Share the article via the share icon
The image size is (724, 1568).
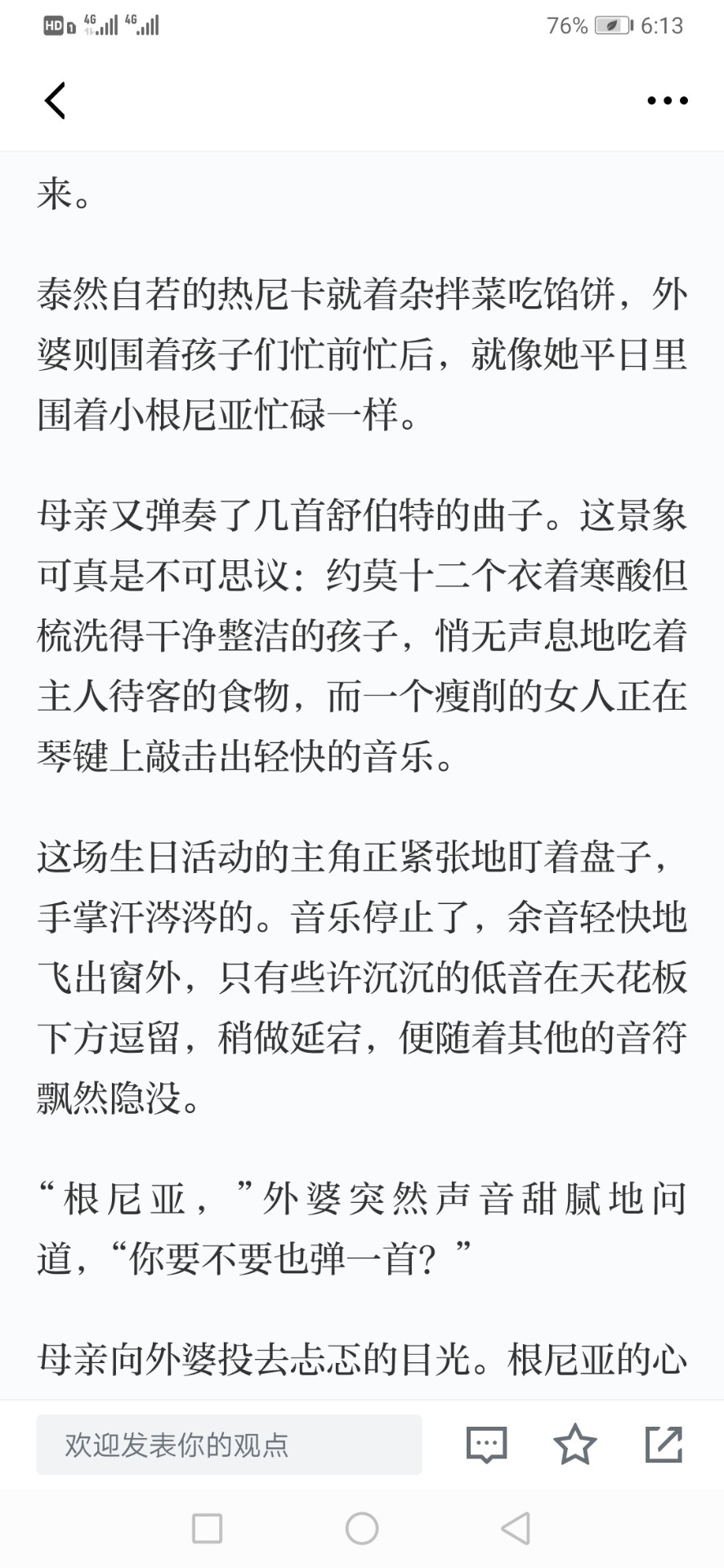pyautogui.click(x=664, y=1444)
